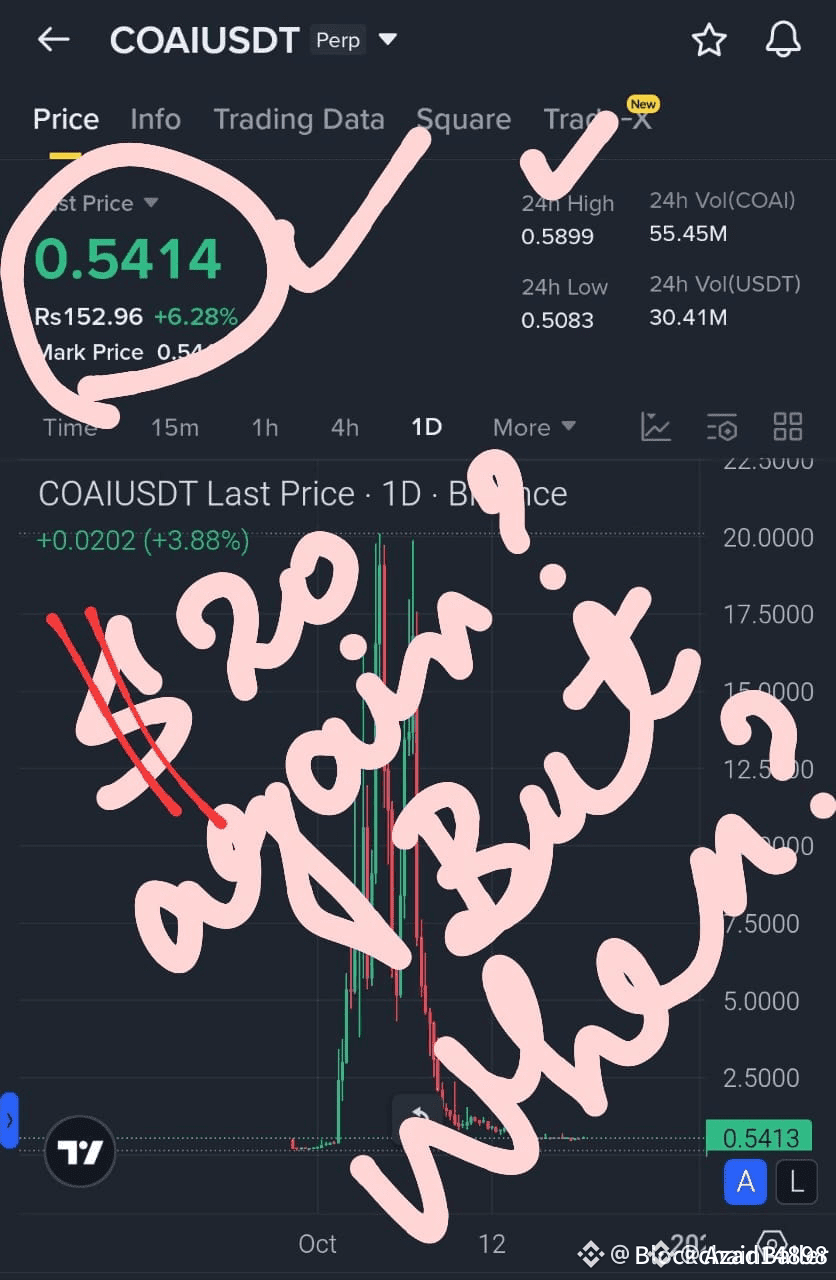Image resolution: width=836 pixels, height=1280 pixels.
Task: Open the line-chart indicators icon
Action: click(x=656, y=427)
